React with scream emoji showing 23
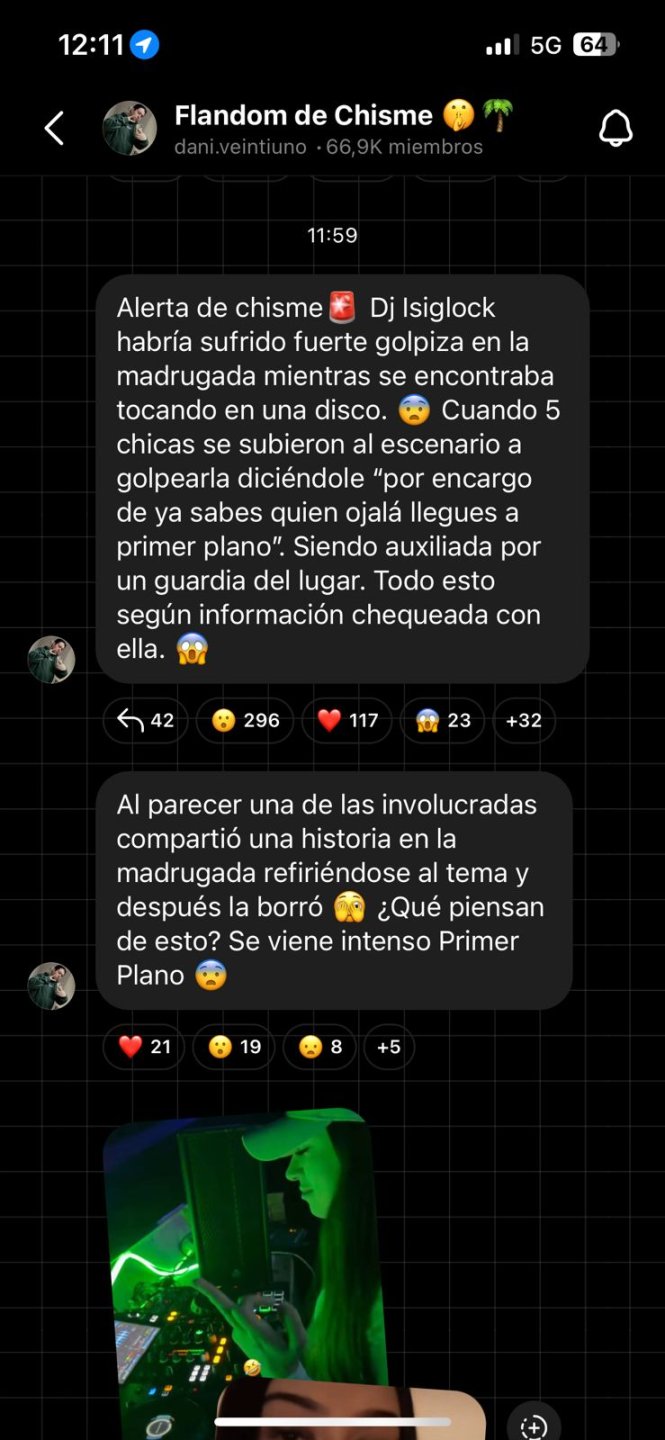This screenshot has width=665, height=1440. (442, 721)
